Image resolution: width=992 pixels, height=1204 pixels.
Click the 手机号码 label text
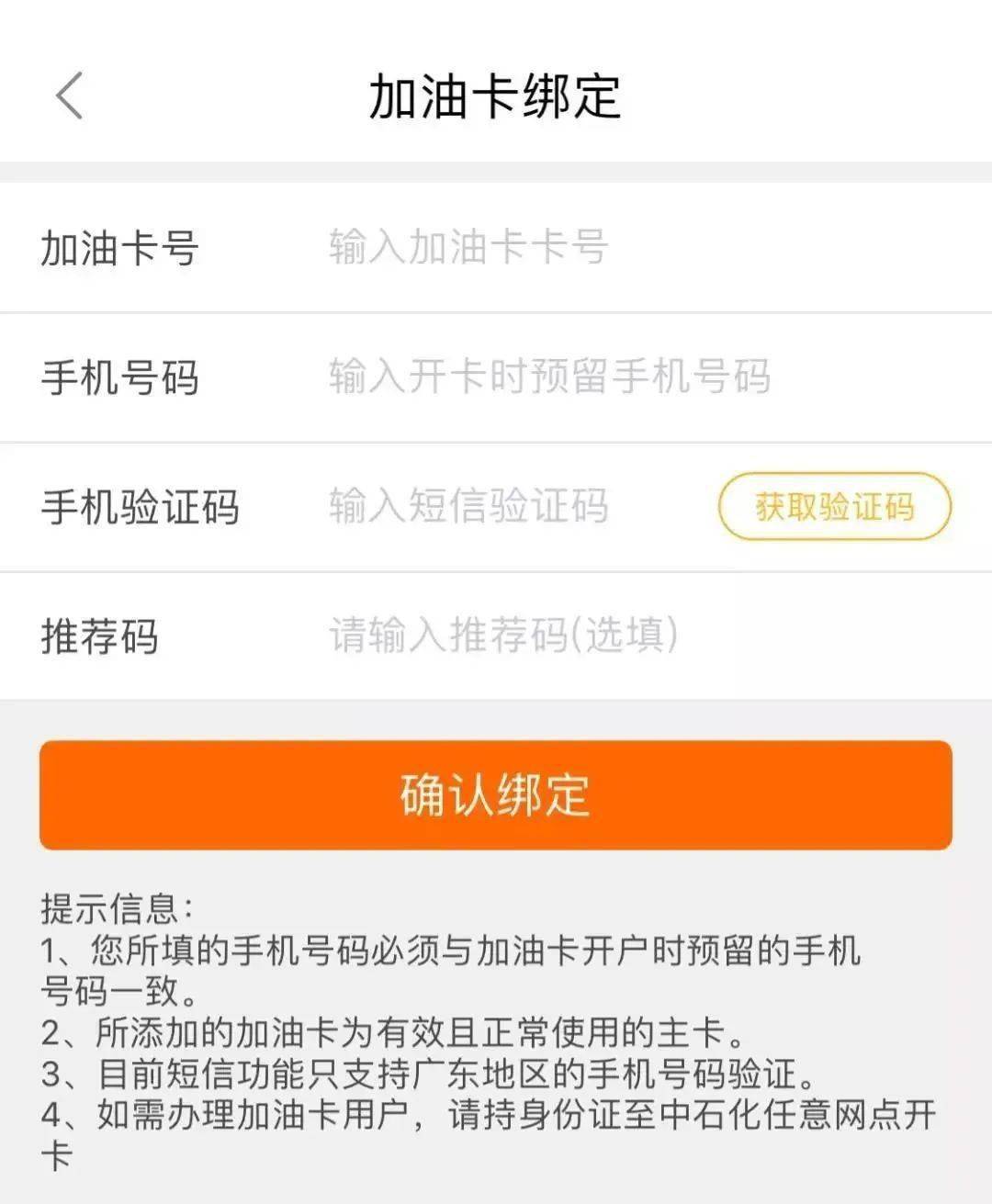coord(122,377)
